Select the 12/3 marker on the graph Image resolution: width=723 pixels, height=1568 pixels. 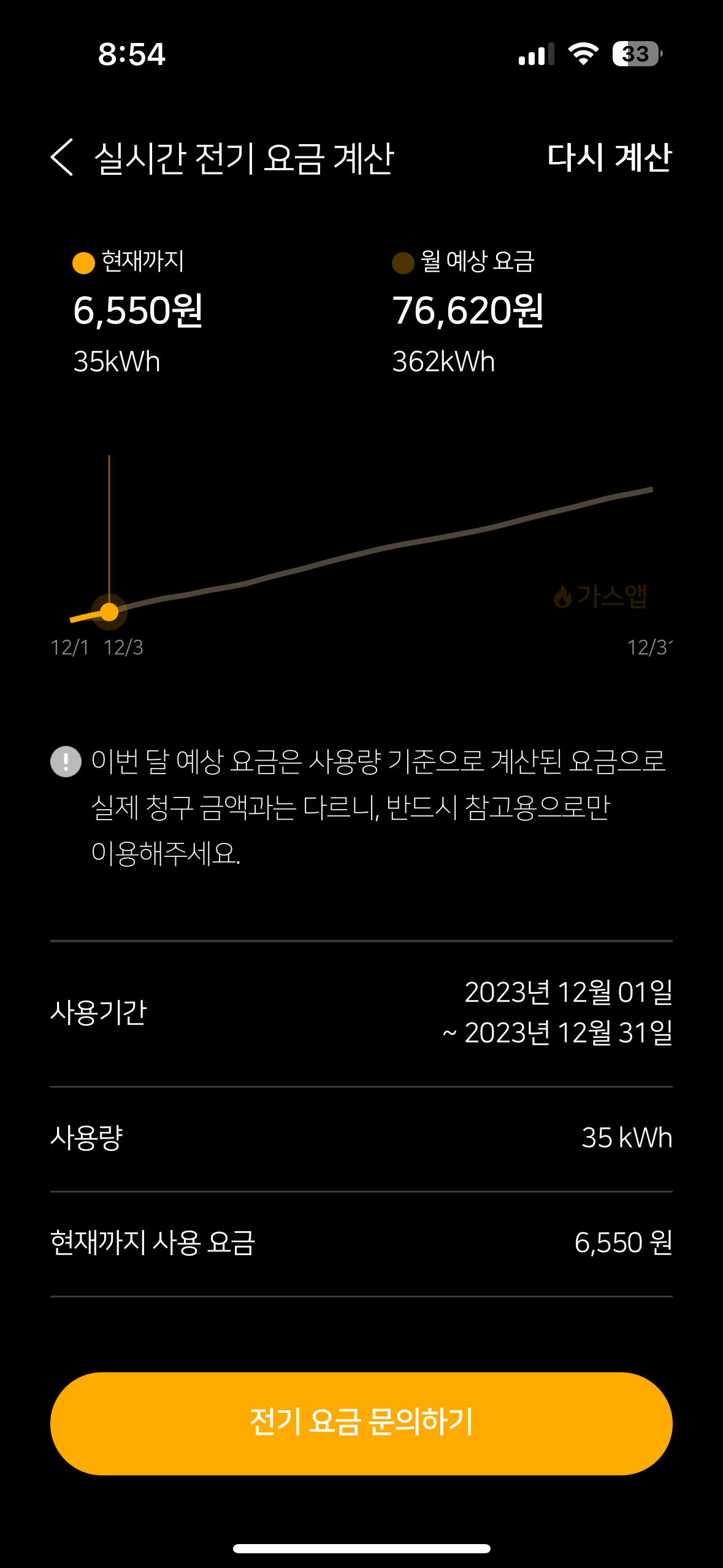coord(109,612)
